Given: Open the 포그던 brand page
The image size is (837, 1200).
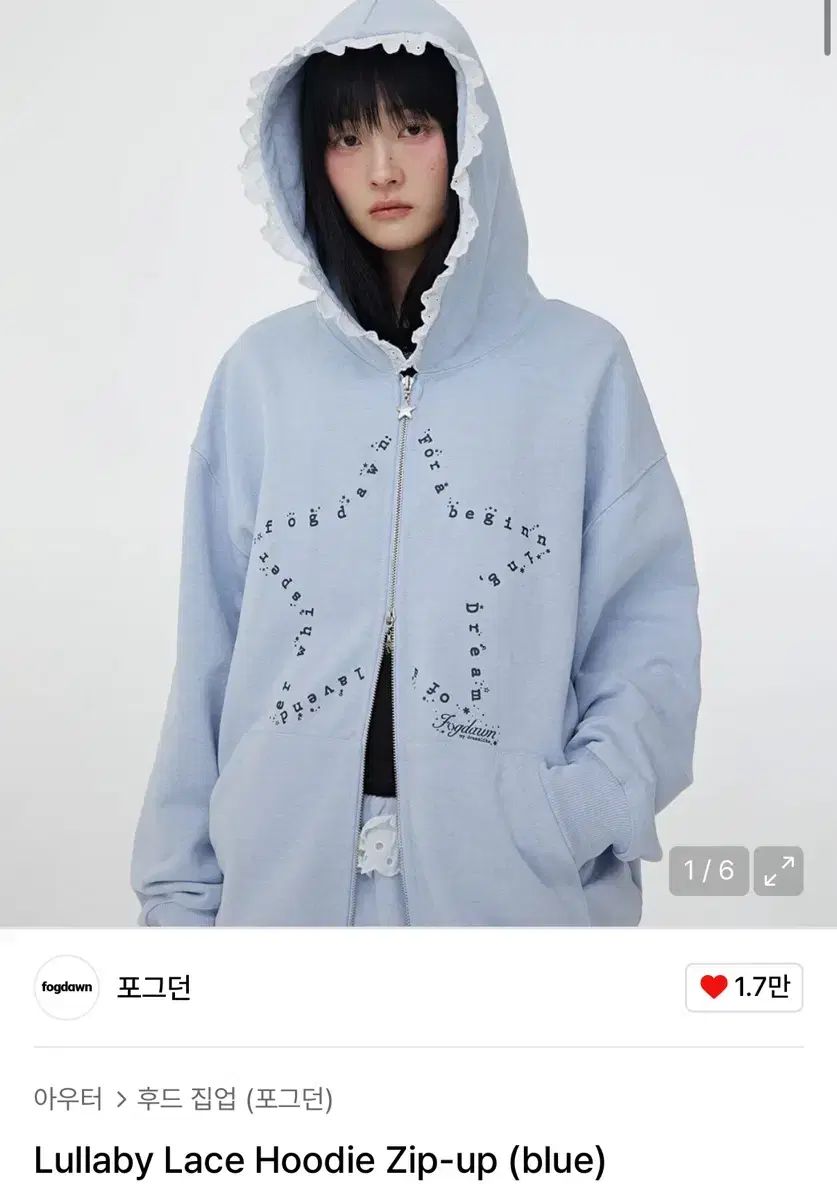Looking at the screenshot, I should (x=154, y=987).
